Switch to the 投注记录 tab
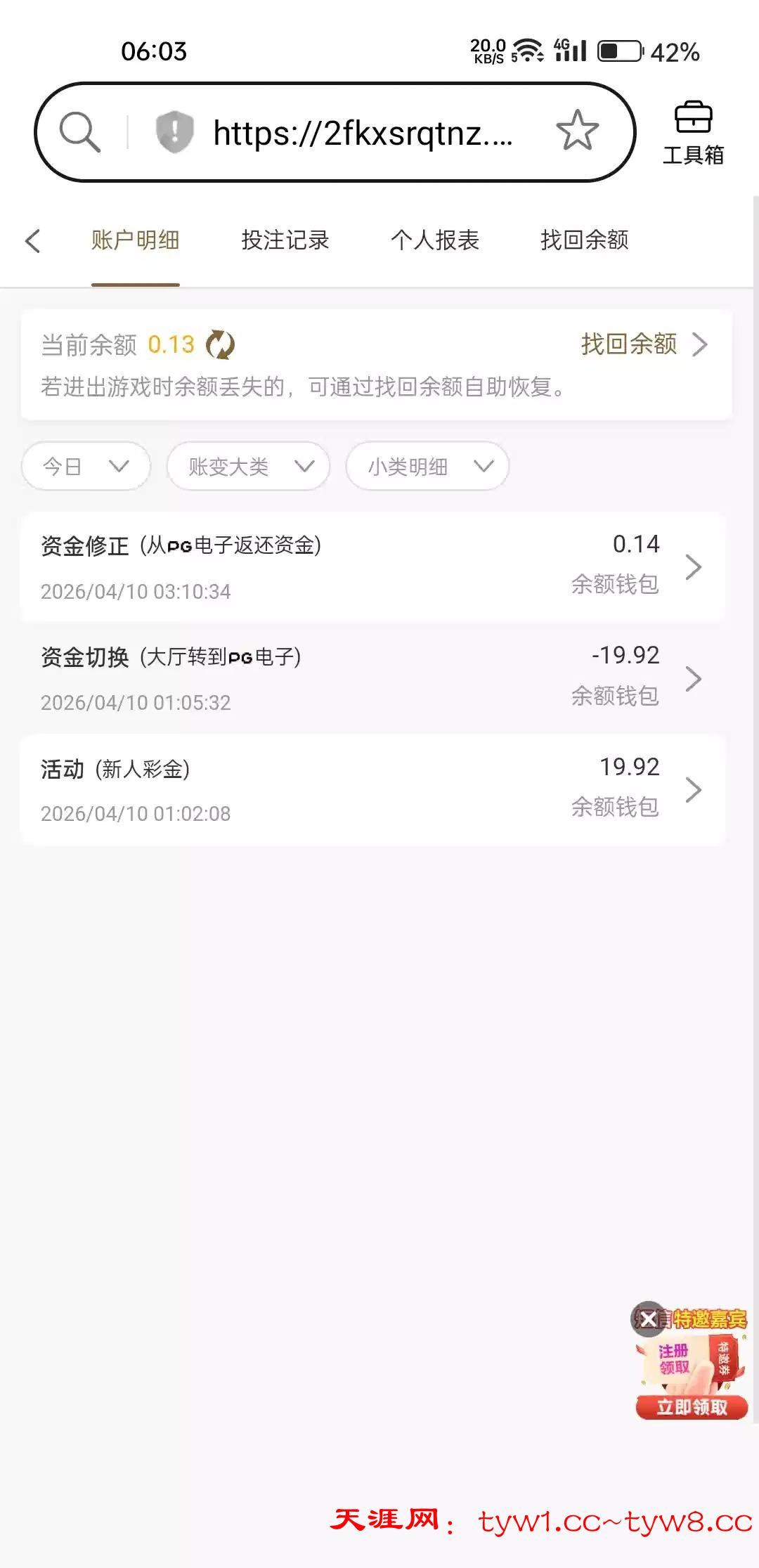 pos(285,240)
